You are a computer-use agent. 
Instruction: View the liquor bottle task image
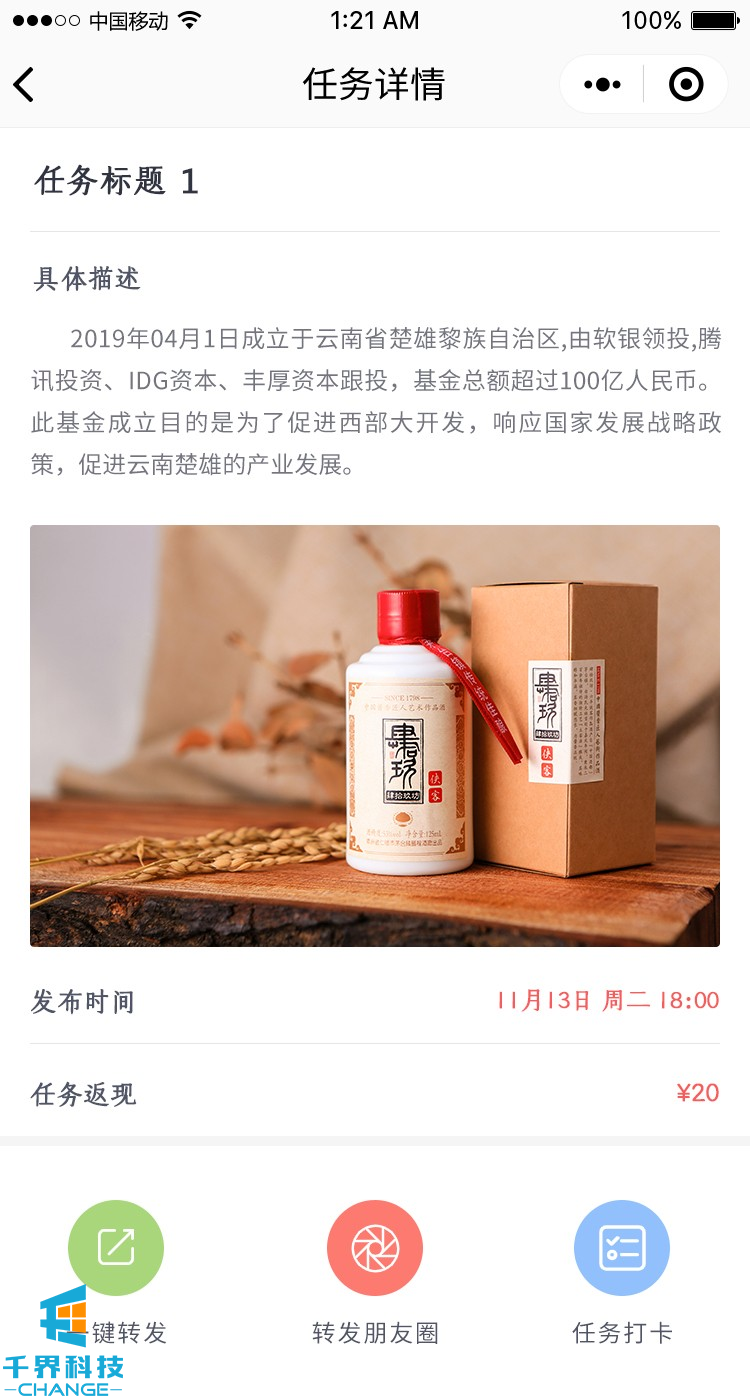[375, 735]
